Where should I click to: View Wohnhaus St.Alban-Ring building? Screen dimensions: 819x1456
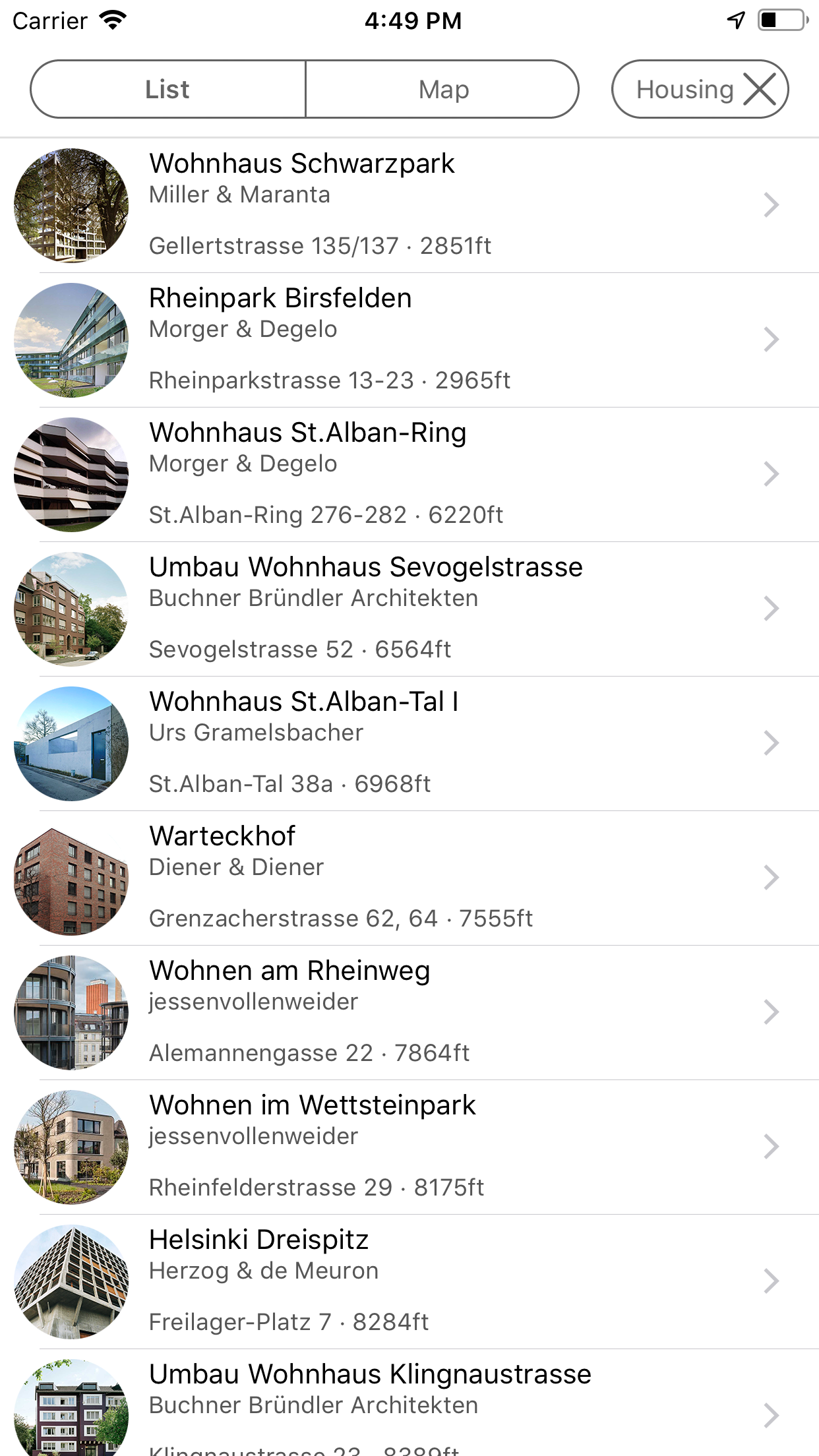coord(409,474)
